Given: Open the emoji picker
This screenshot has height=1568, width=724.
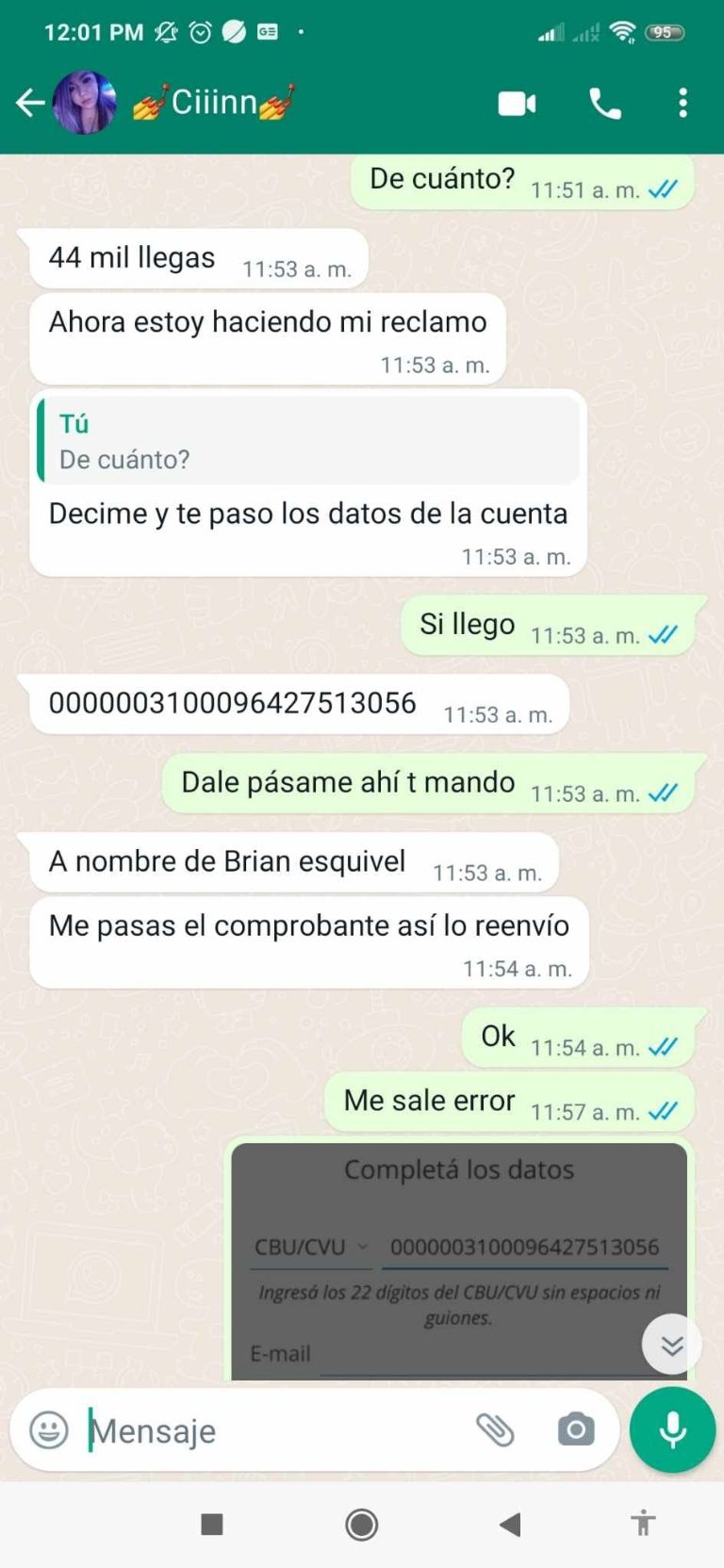Looking at the screenshot, I should [49, 1430].
